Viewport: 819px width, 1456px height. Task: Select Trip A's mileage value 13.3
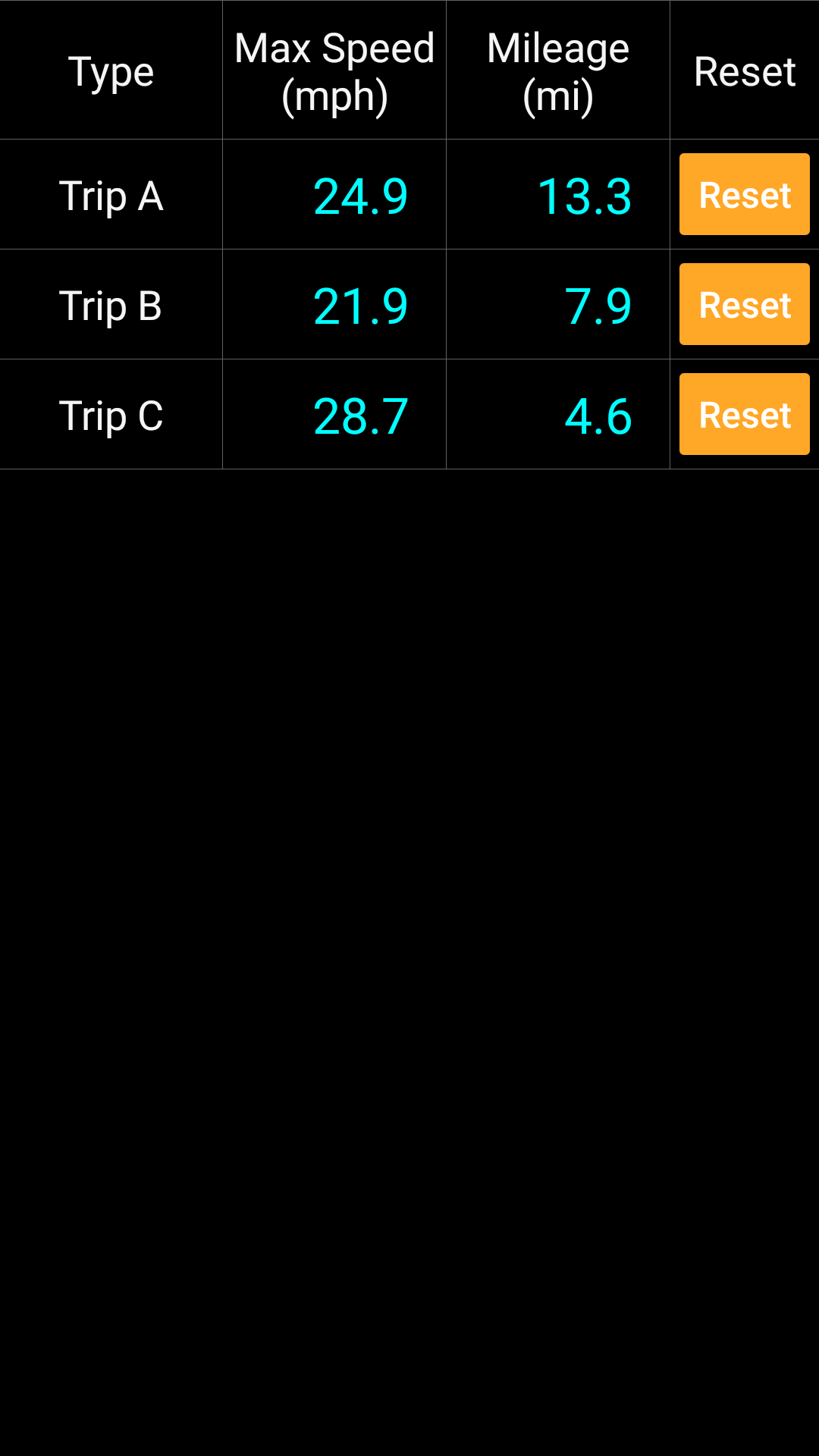tap(584, 194)
